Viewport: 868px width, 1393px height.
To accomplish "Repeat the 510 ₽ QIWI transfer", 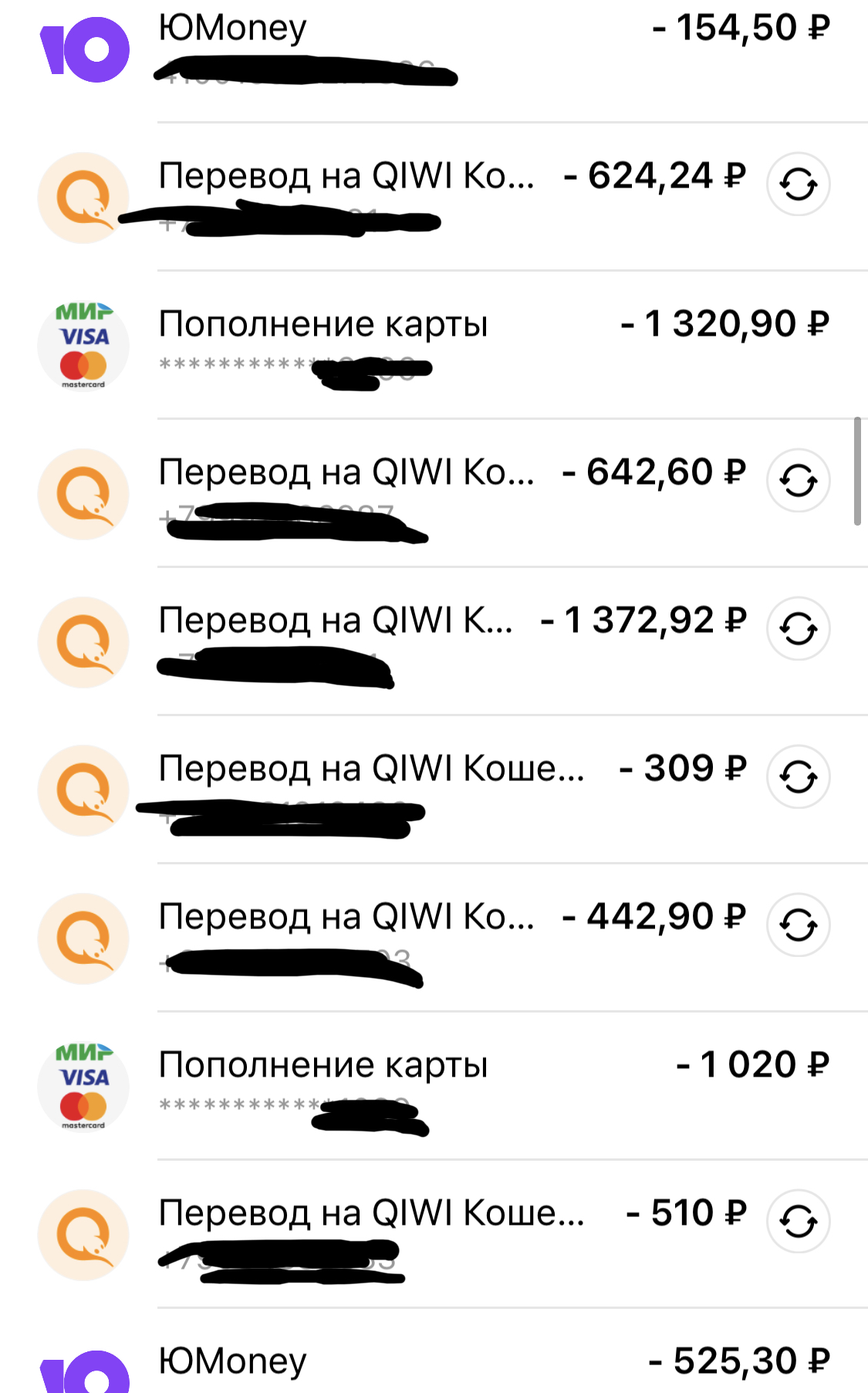I will click(x=798, y=1222).
